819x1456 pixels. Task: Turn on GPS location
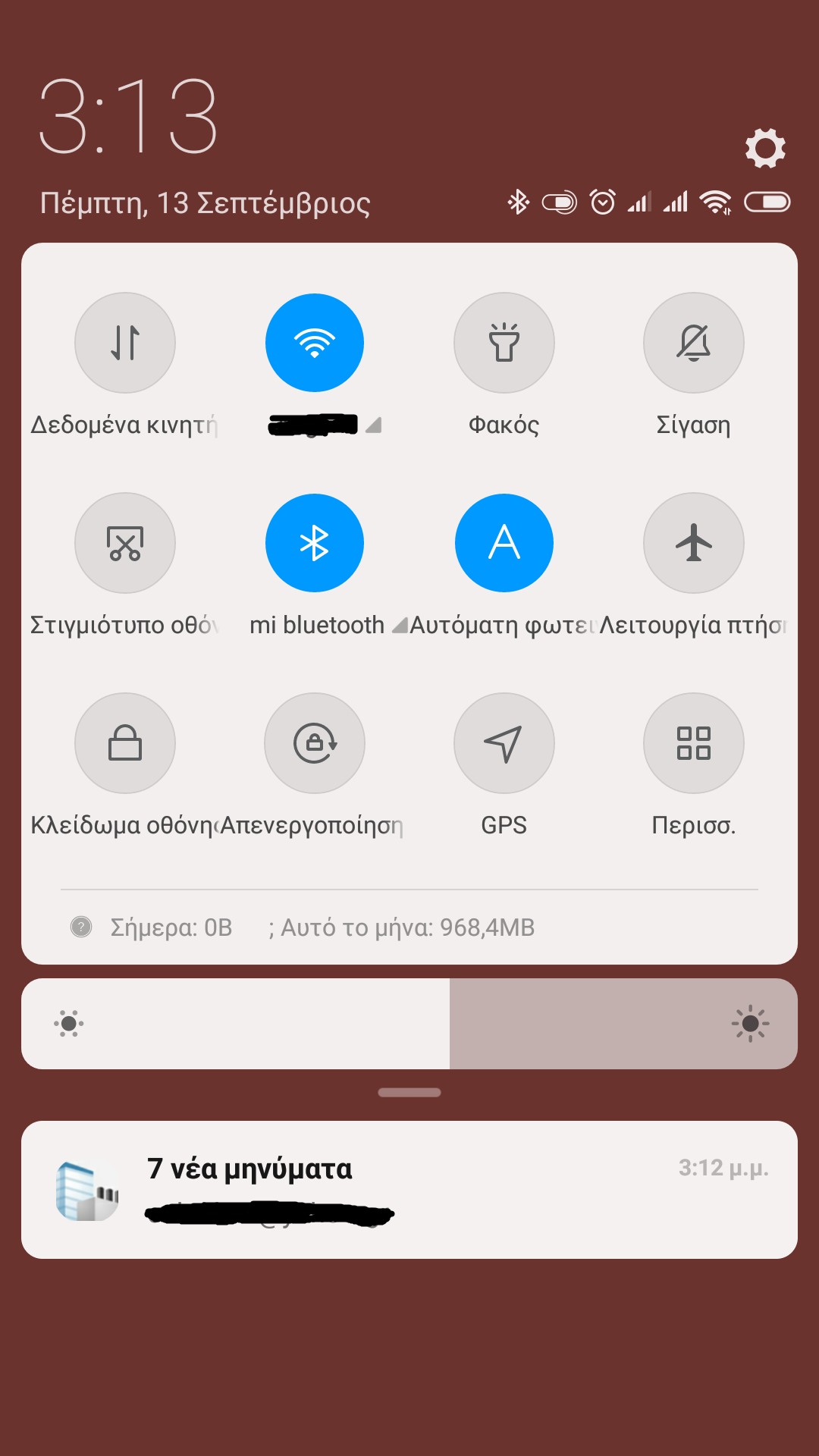(x=504, y=743)
